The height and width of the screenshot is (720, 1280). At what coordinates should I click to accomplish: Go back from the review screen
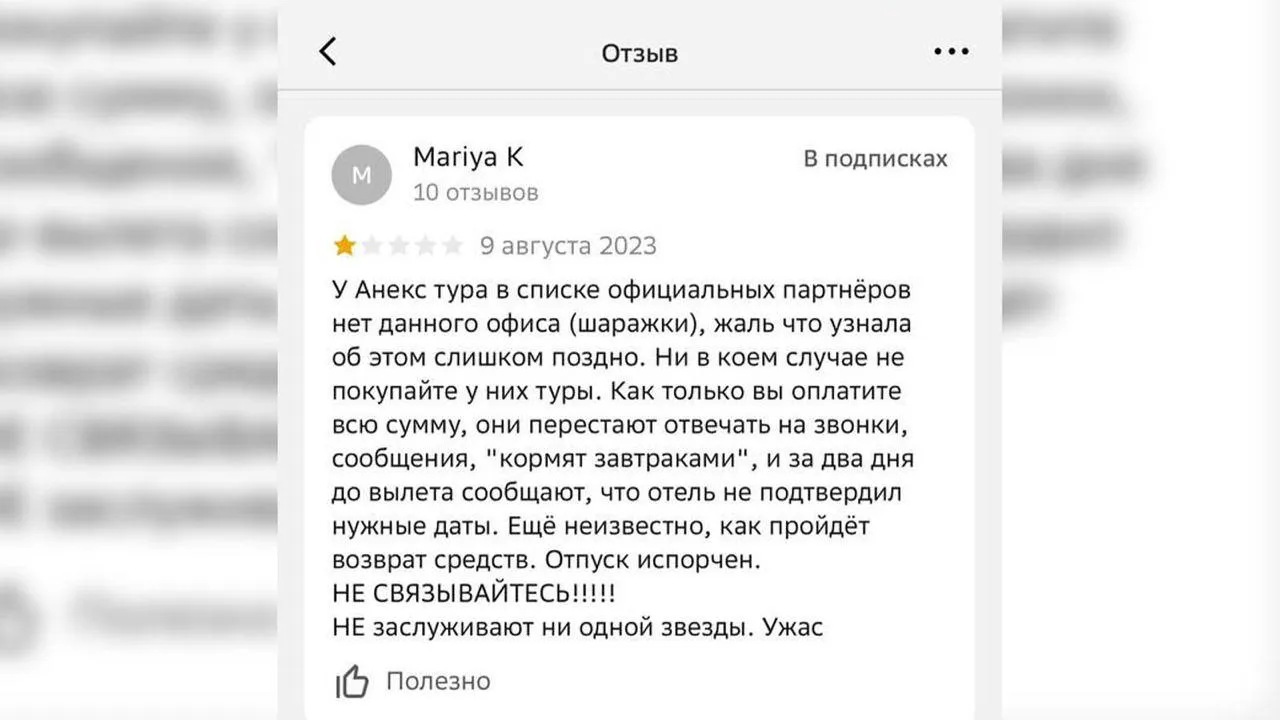coord(328,52)
